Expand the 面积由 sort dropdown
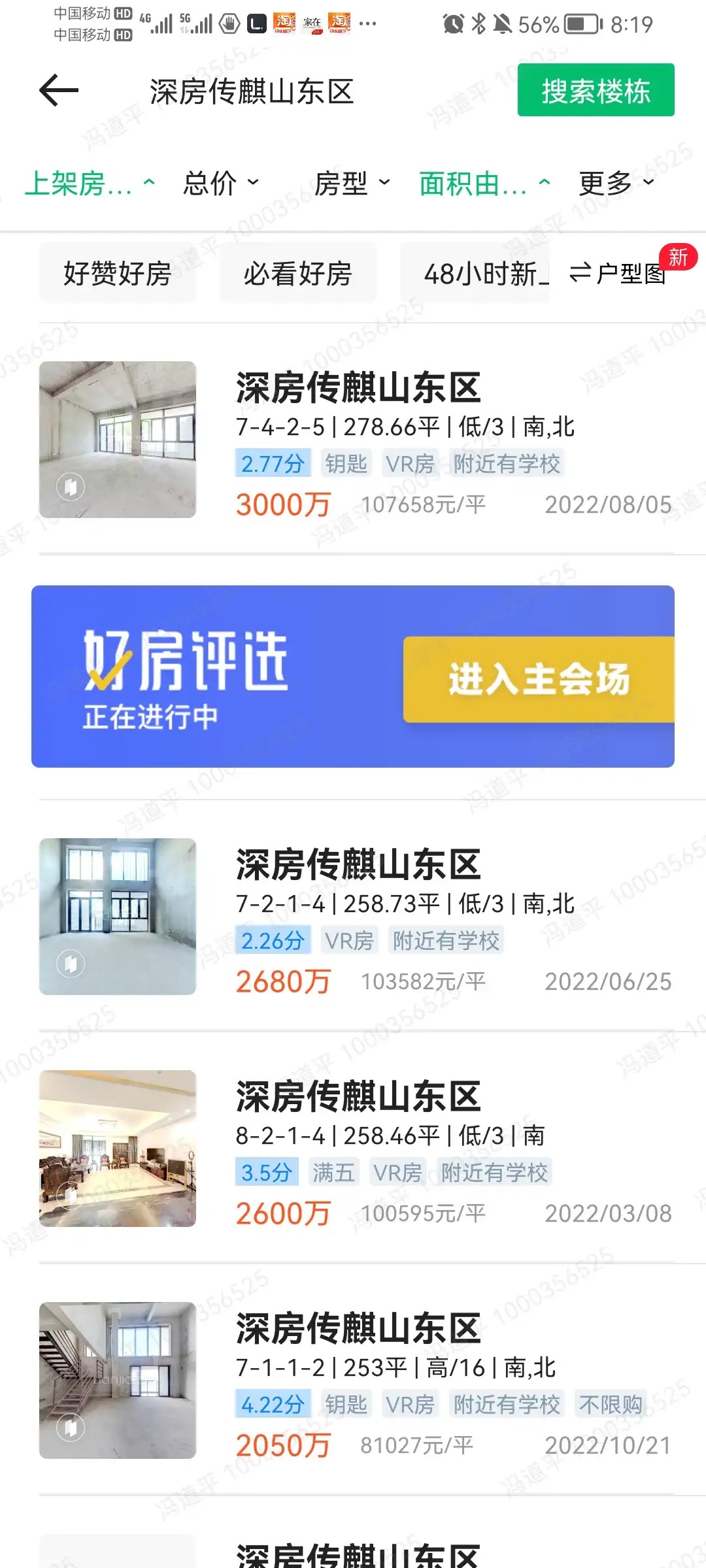Screen dimensions: 706x1568 pos(484,184)
